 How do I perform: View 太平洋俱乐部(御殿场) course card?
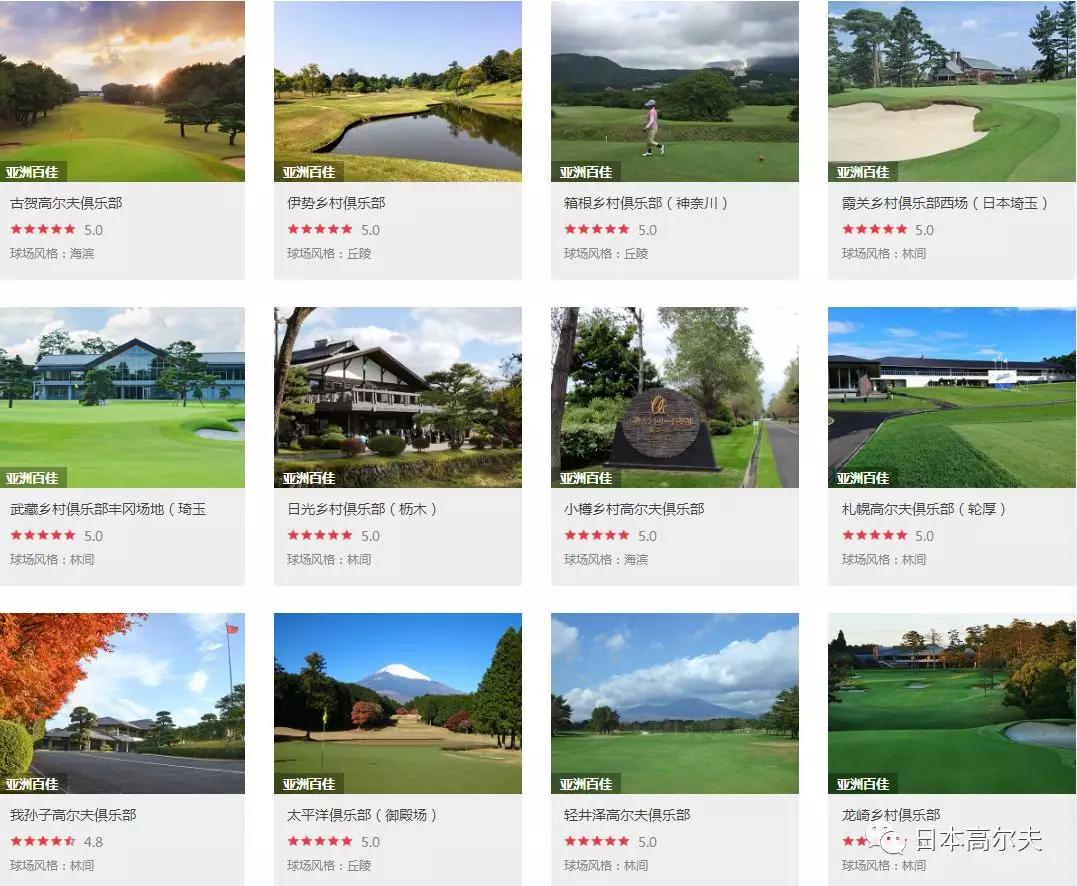[x=398, y=749]
